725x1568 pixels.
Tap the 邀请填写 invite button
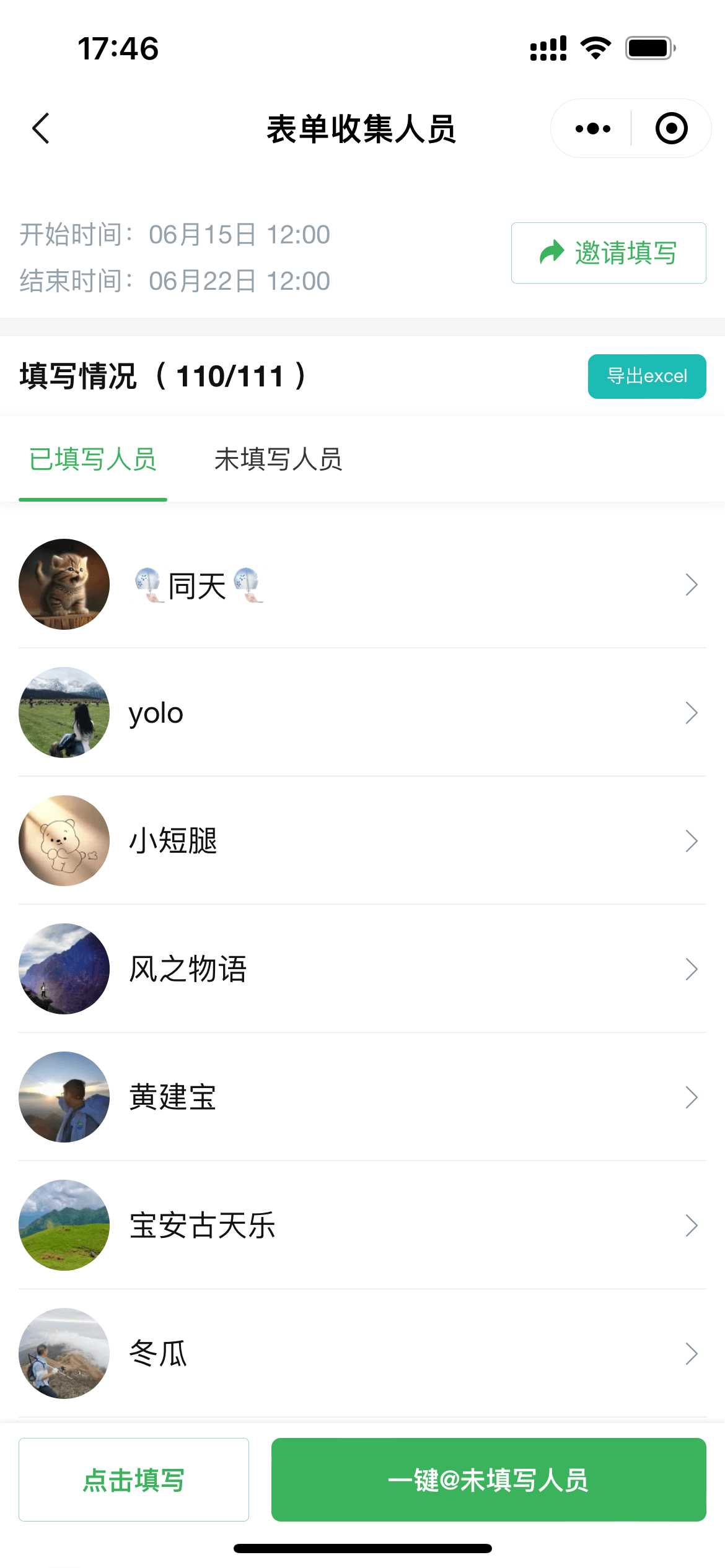coord(608,253)
